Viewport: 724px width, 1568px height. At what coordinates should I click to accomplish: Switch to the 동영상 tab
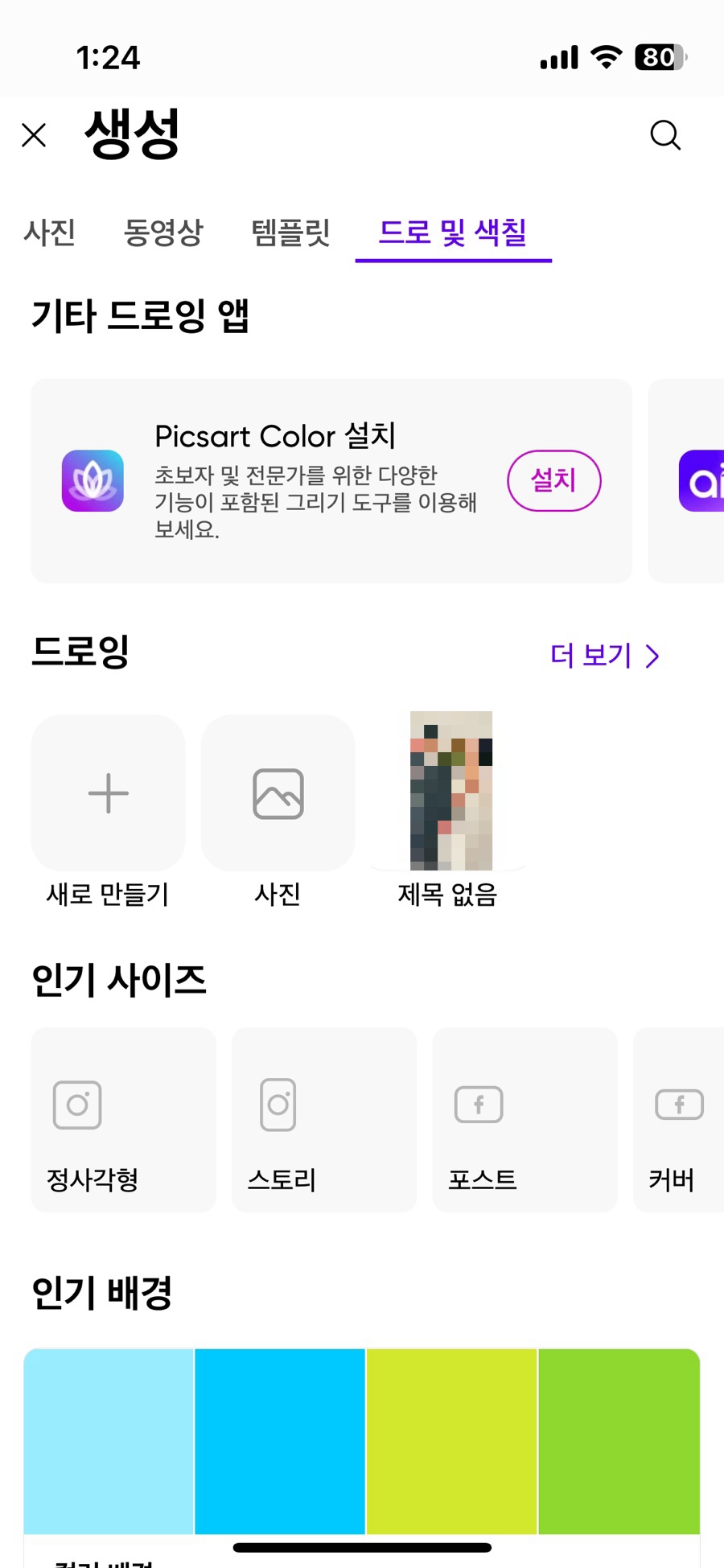tap(163, 233)
